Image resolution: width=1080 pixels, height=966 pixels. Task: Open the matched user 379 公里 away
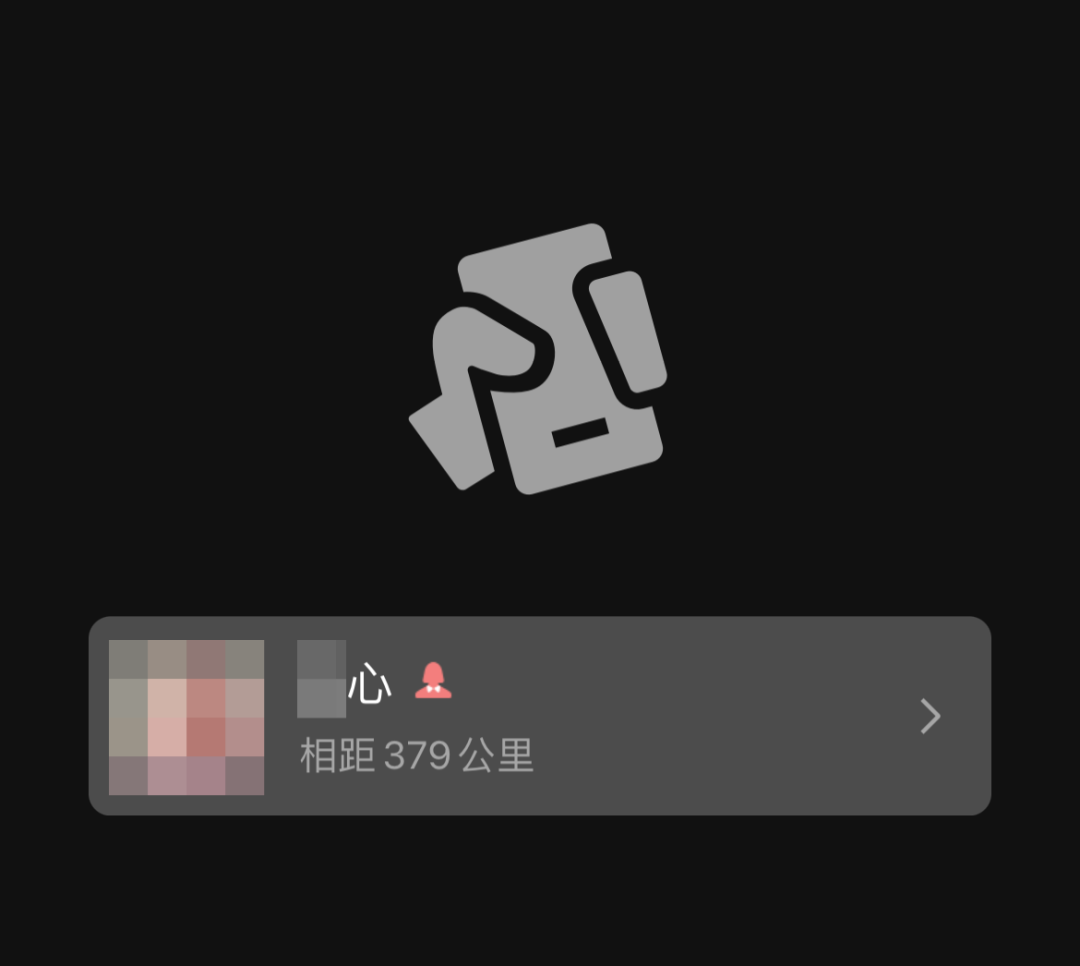pyautogui.click(x=540, y=716)
